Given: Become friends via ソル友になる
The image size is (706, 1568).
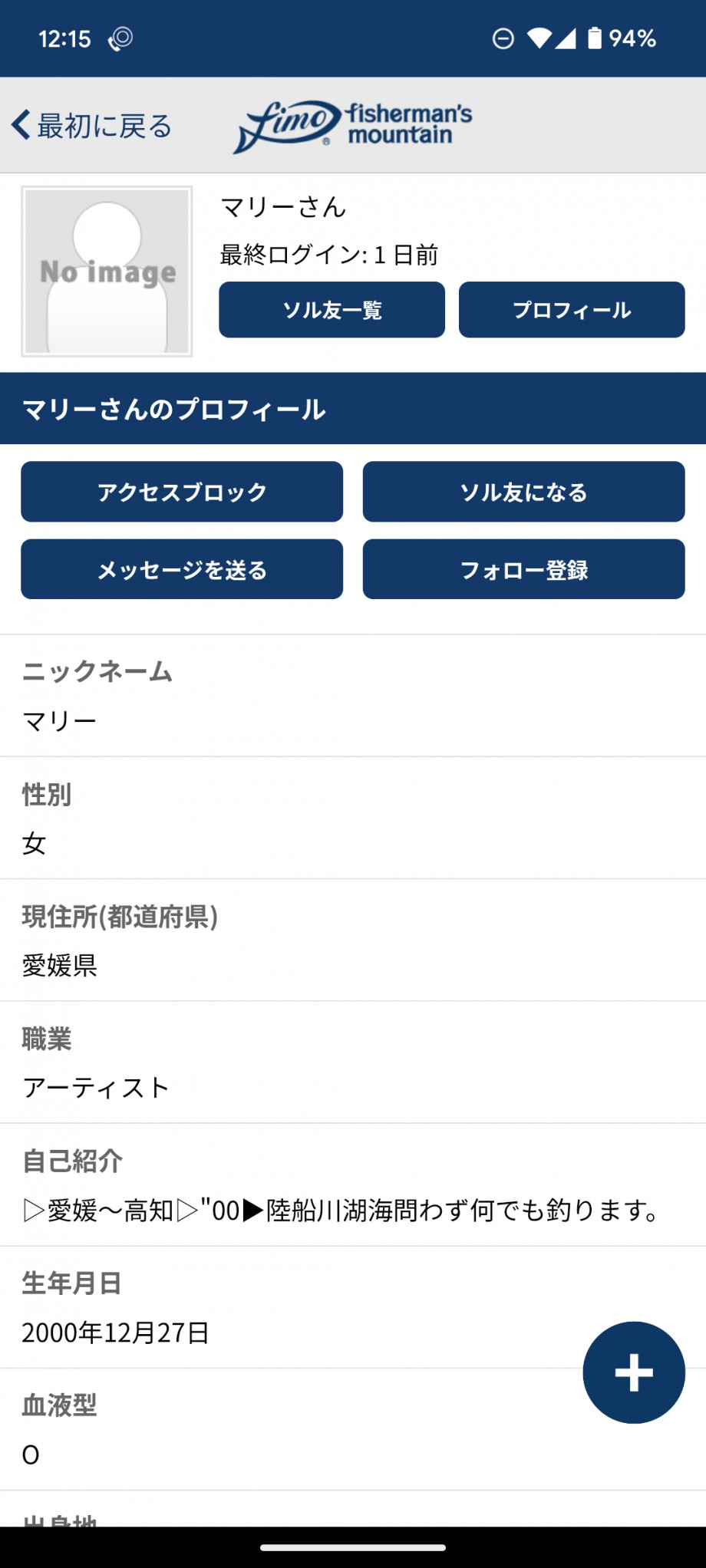Looking at the screenshot, I should click(523, 492).
